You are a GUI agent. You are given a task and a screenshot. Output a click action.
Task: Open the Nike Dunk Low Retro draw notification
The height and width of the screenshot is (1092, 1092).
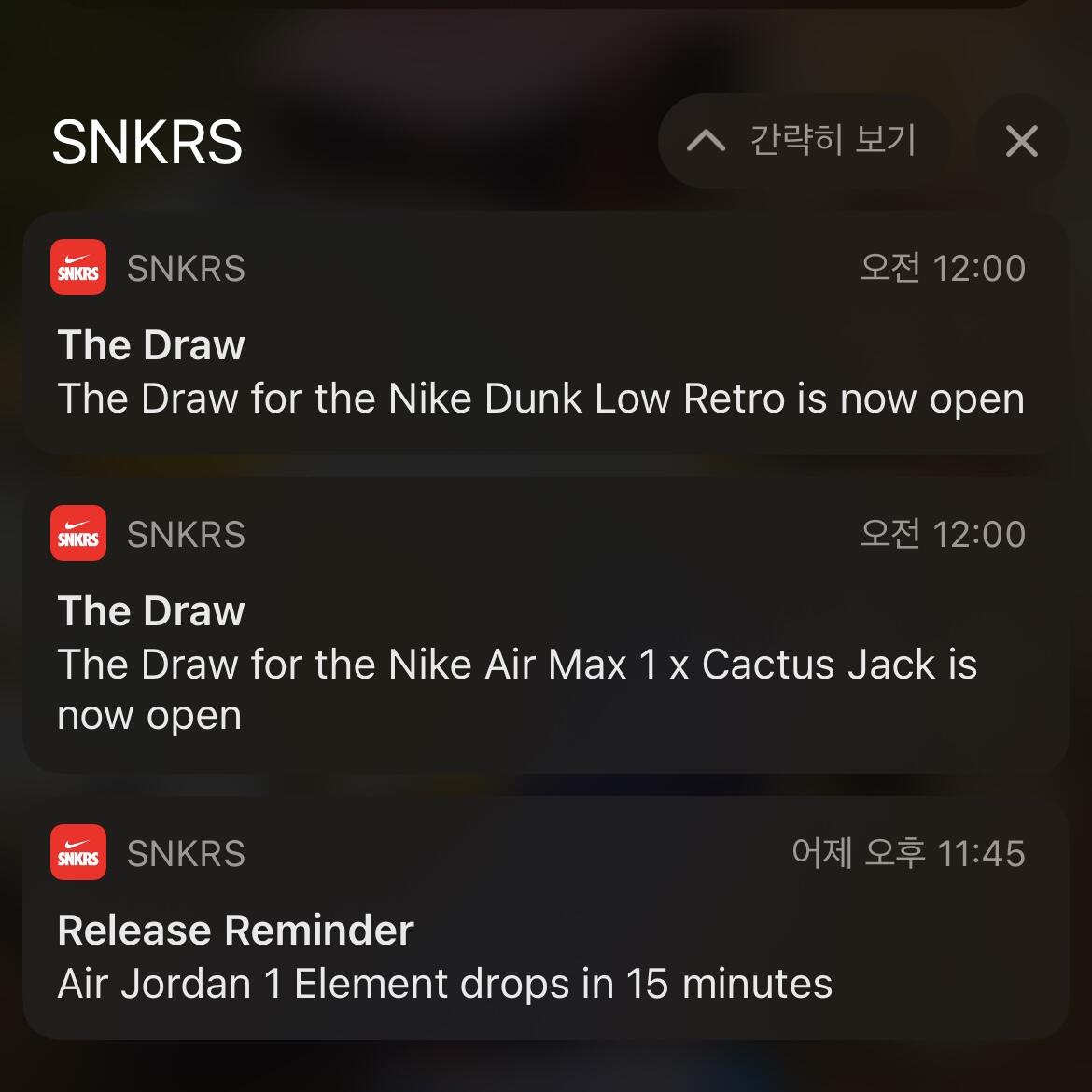pyautogui.click(x=545, y=333)
